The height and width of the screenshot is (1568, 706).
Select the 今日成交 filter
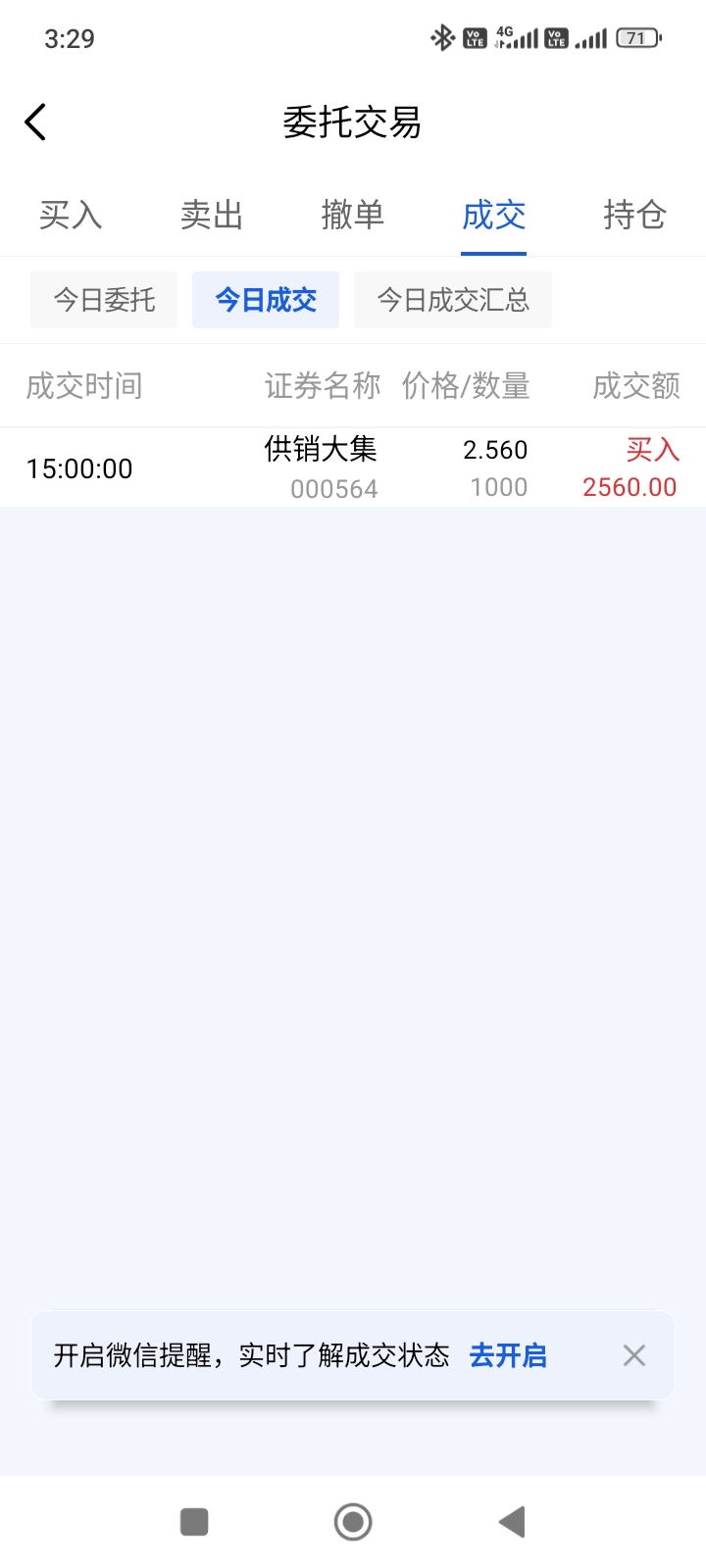(266, 300)
